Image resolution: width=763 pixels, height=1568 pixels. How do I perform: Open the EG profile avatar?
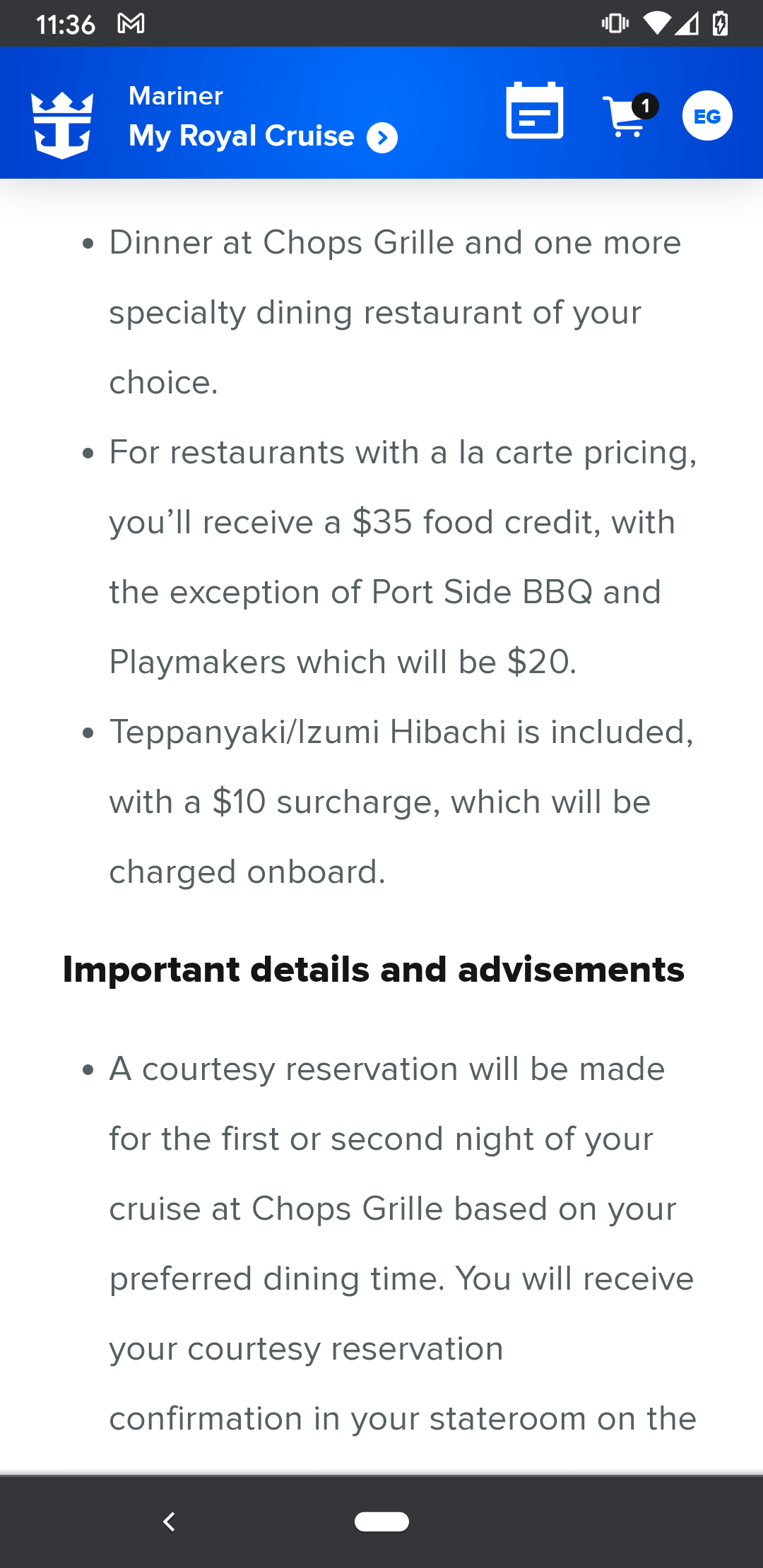[707, 116]
